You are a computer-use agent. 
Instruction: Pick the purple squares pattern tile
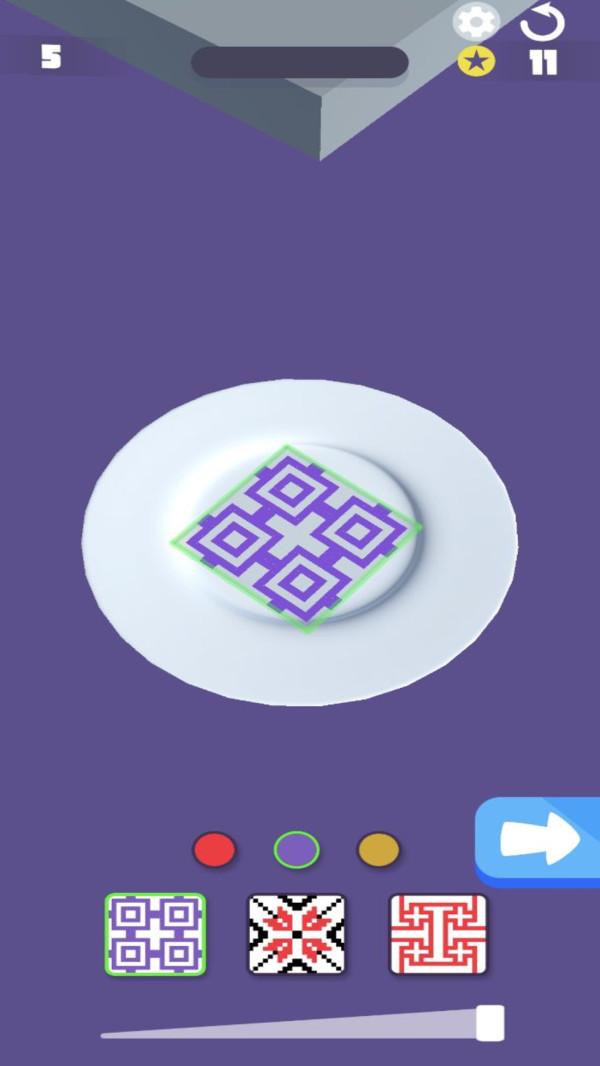[155, 934]
